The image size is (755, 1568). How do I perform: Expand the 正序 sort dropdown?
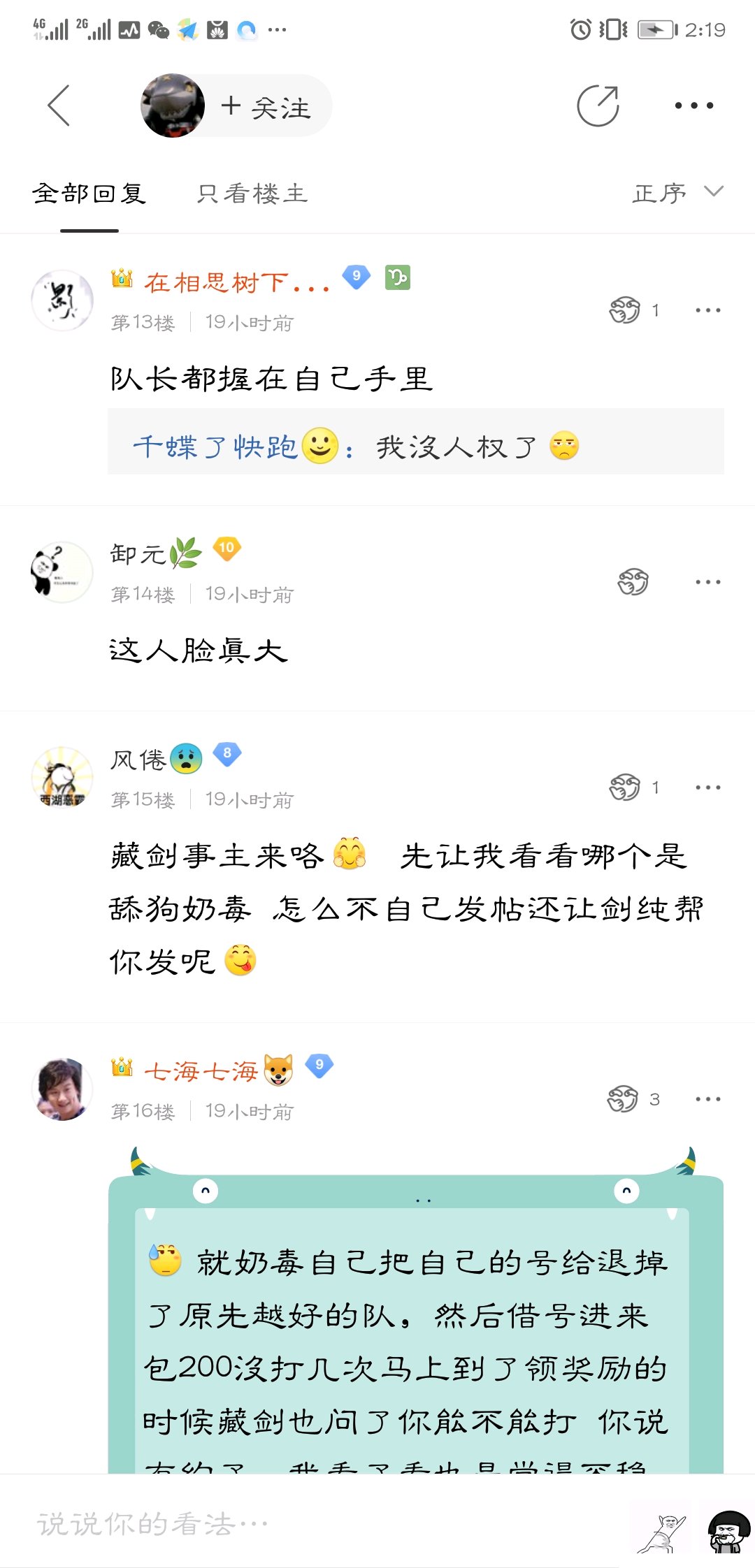(677, 193)
